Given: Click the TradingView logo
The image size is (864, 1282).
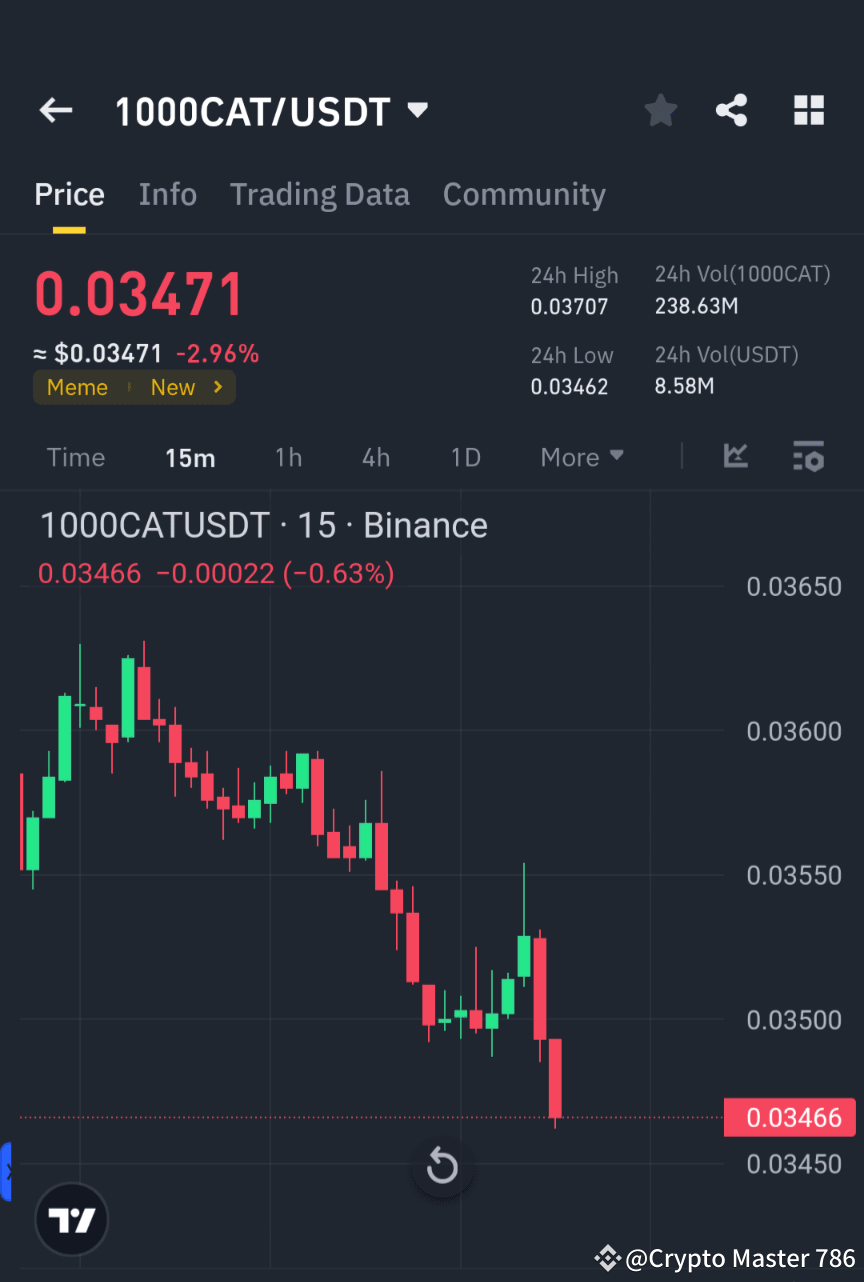Looking at the screenshot, I should click(70, 1219).
